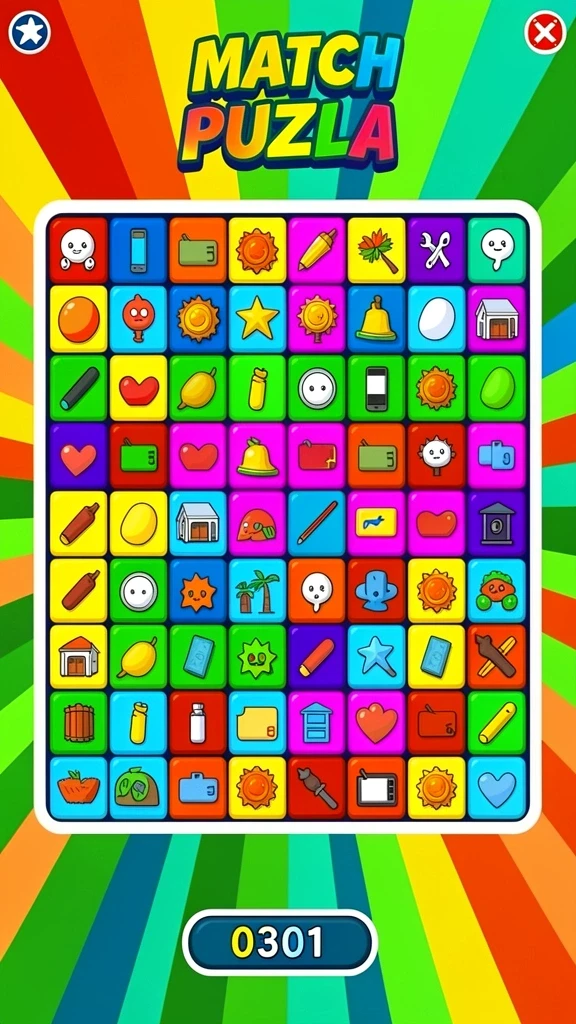Select the television tile on orange
The height and width of the screenshot is (1024, 576).
point(376,788)
